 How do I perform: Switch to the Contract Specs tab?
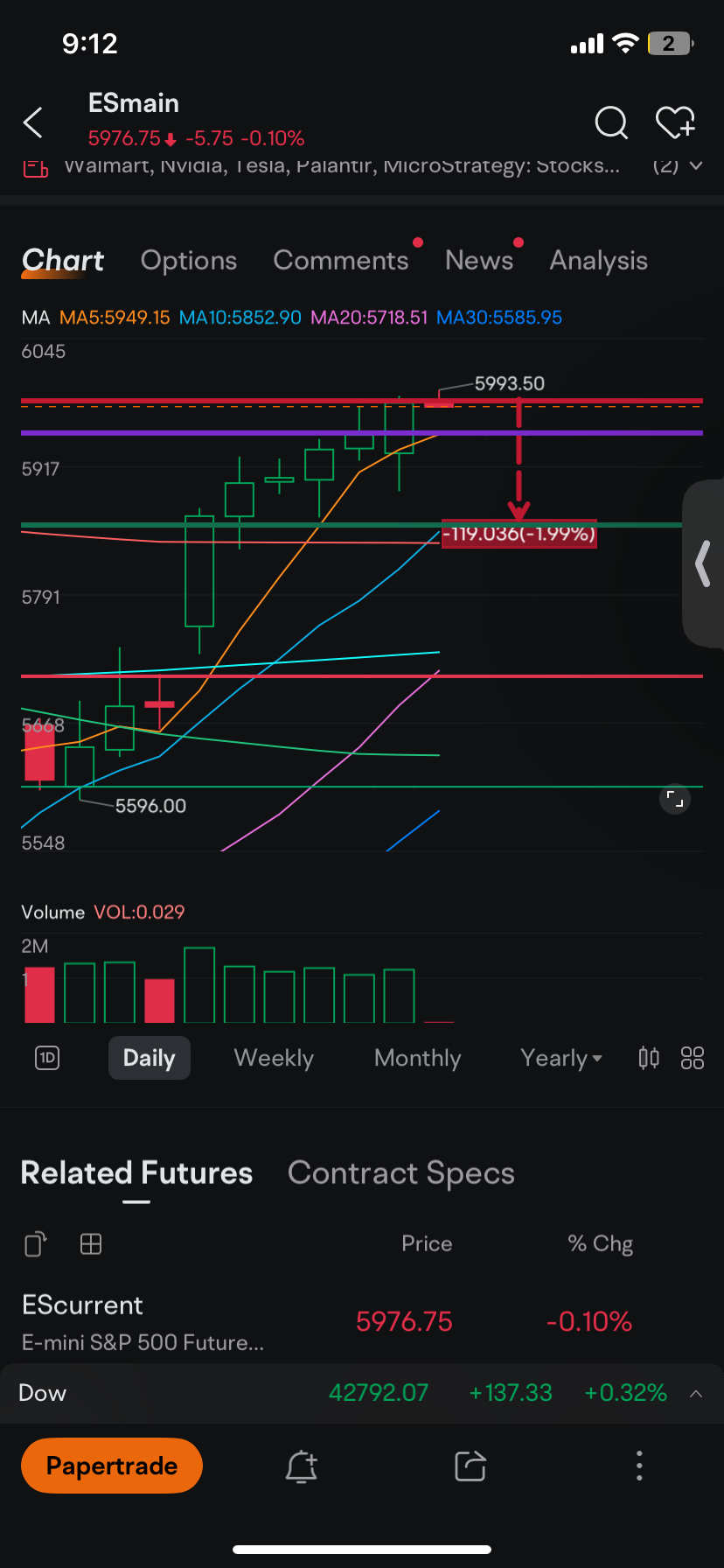(401, 1173)
